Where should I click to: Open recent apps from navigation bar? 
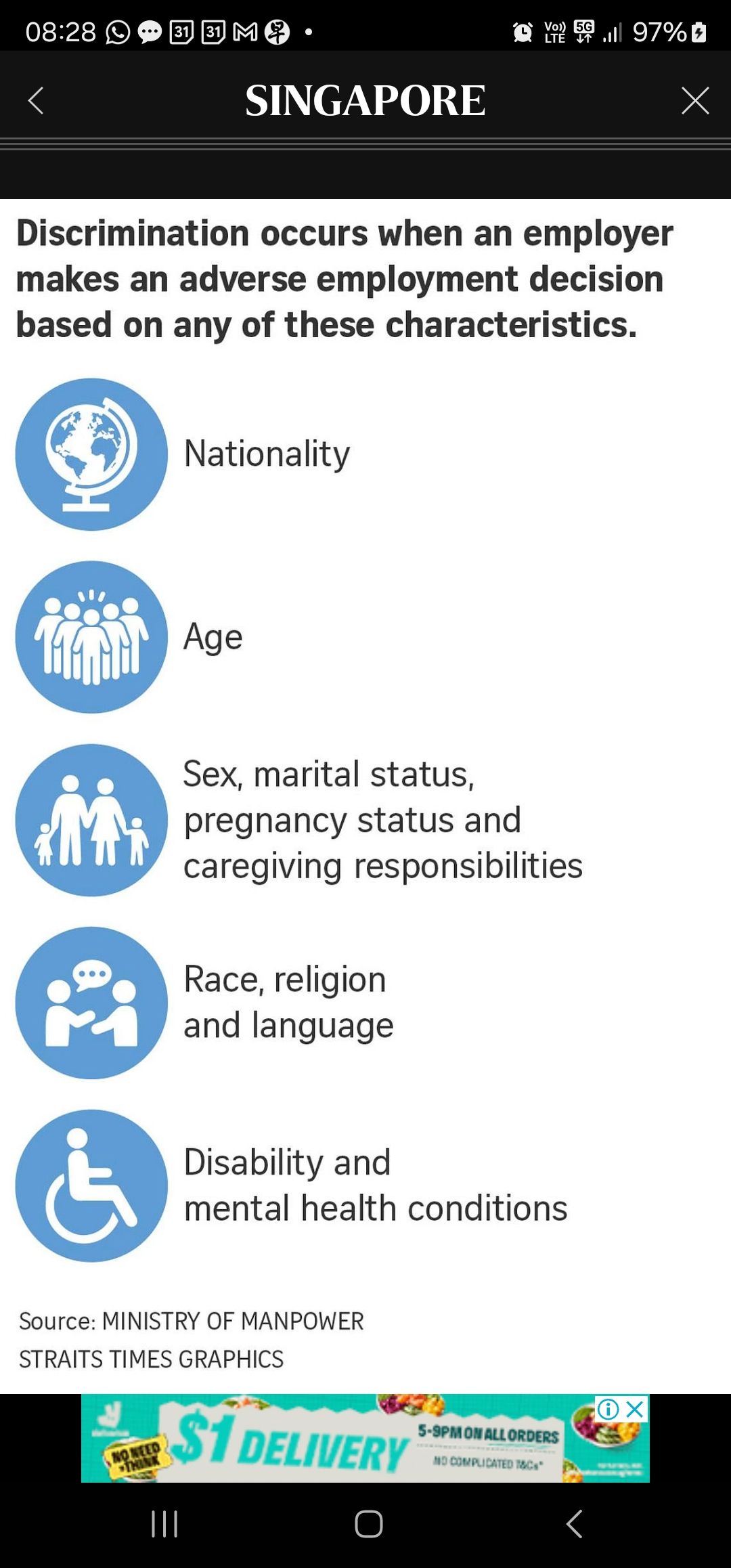[x=164, y=1524]
